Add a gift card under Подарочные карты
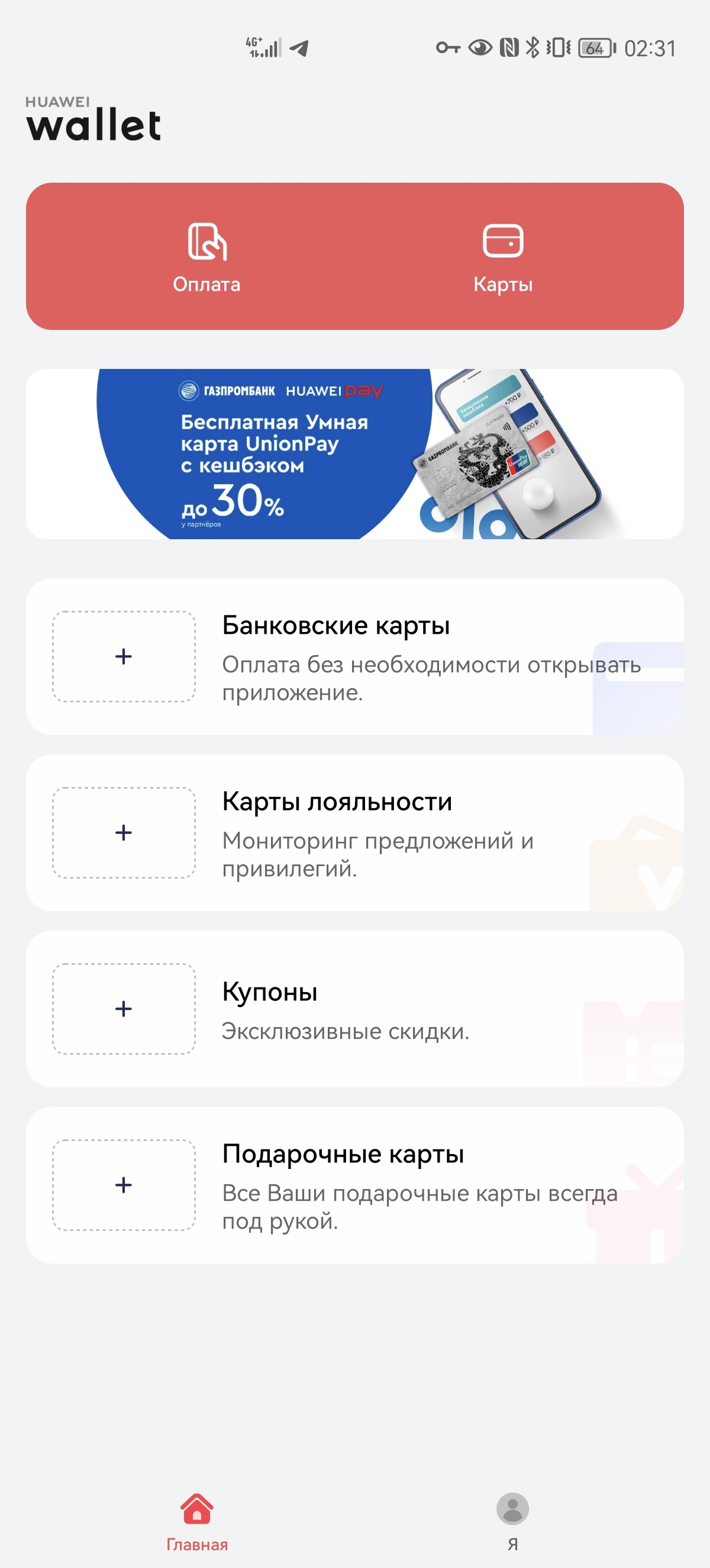 coord(124,1184)
